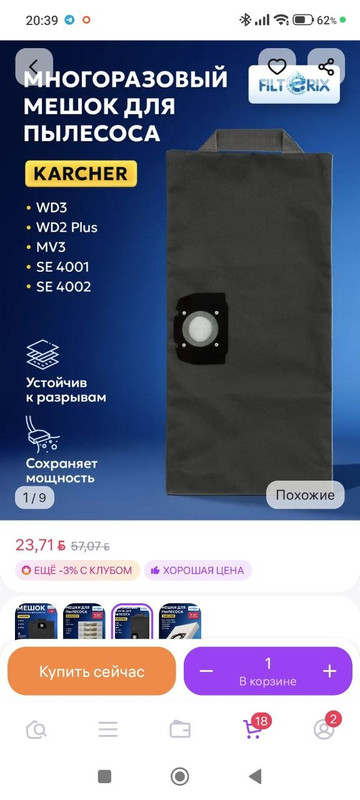Add product to favorites with the heart
This screenshot has width=360, height=800.
277,67
